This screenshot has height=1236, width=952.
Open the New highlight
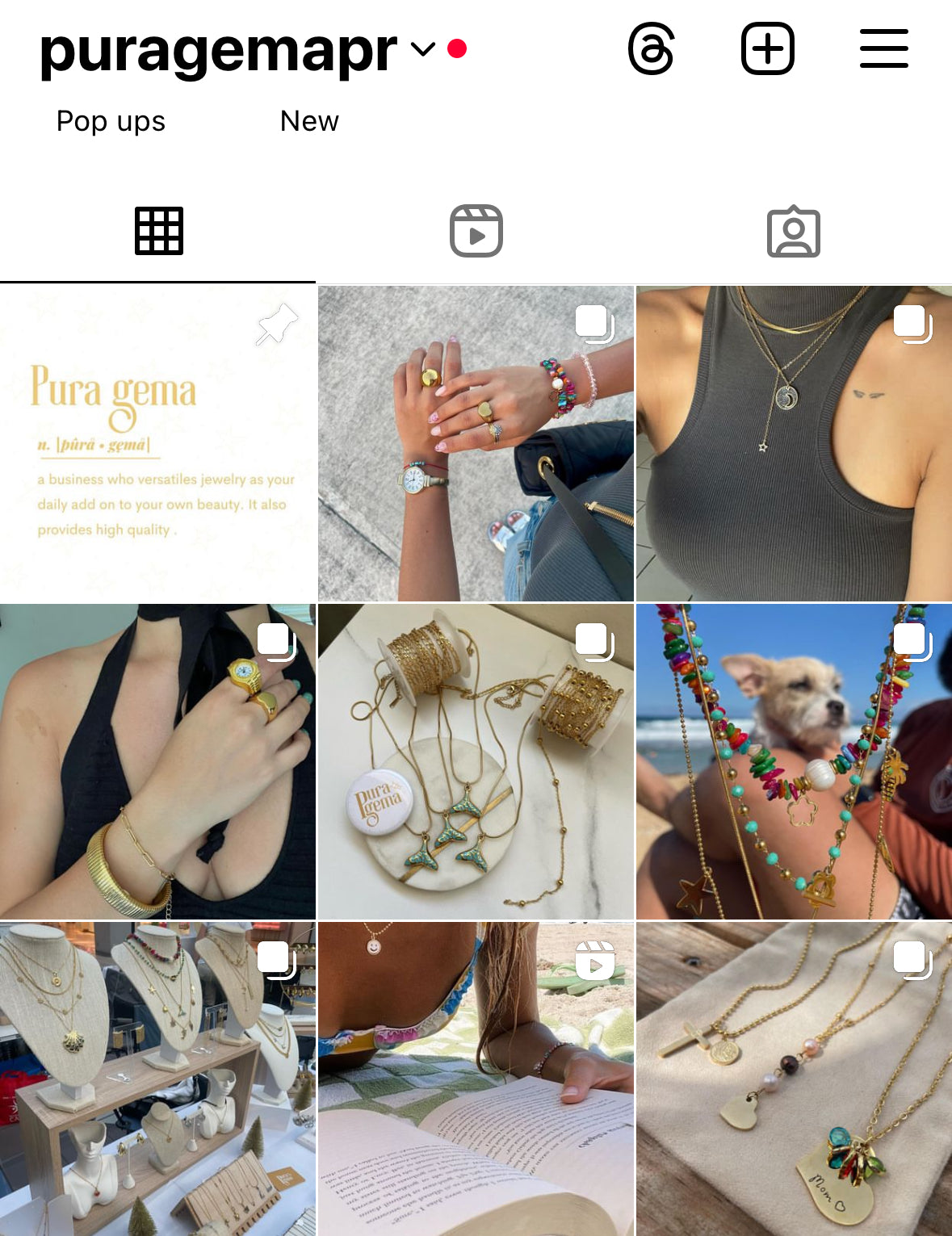(x=309, y=121)
